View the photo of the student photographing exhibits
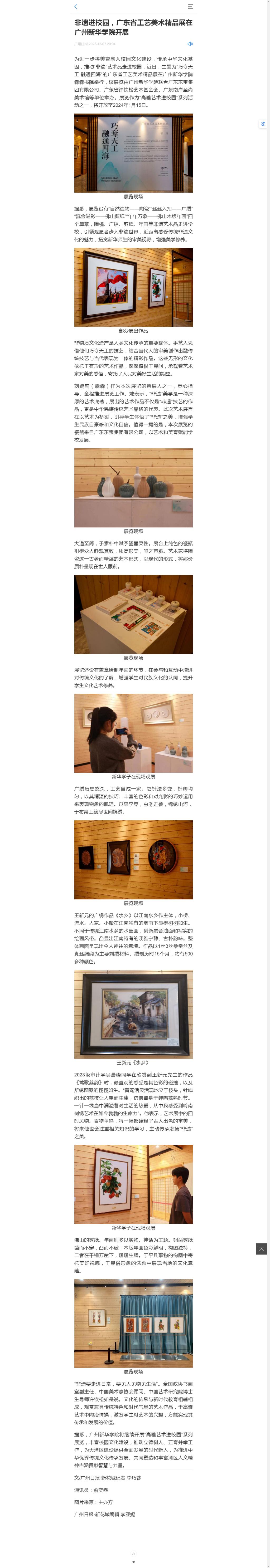Viewport: 270px width, 1568px height. point(133,733)
